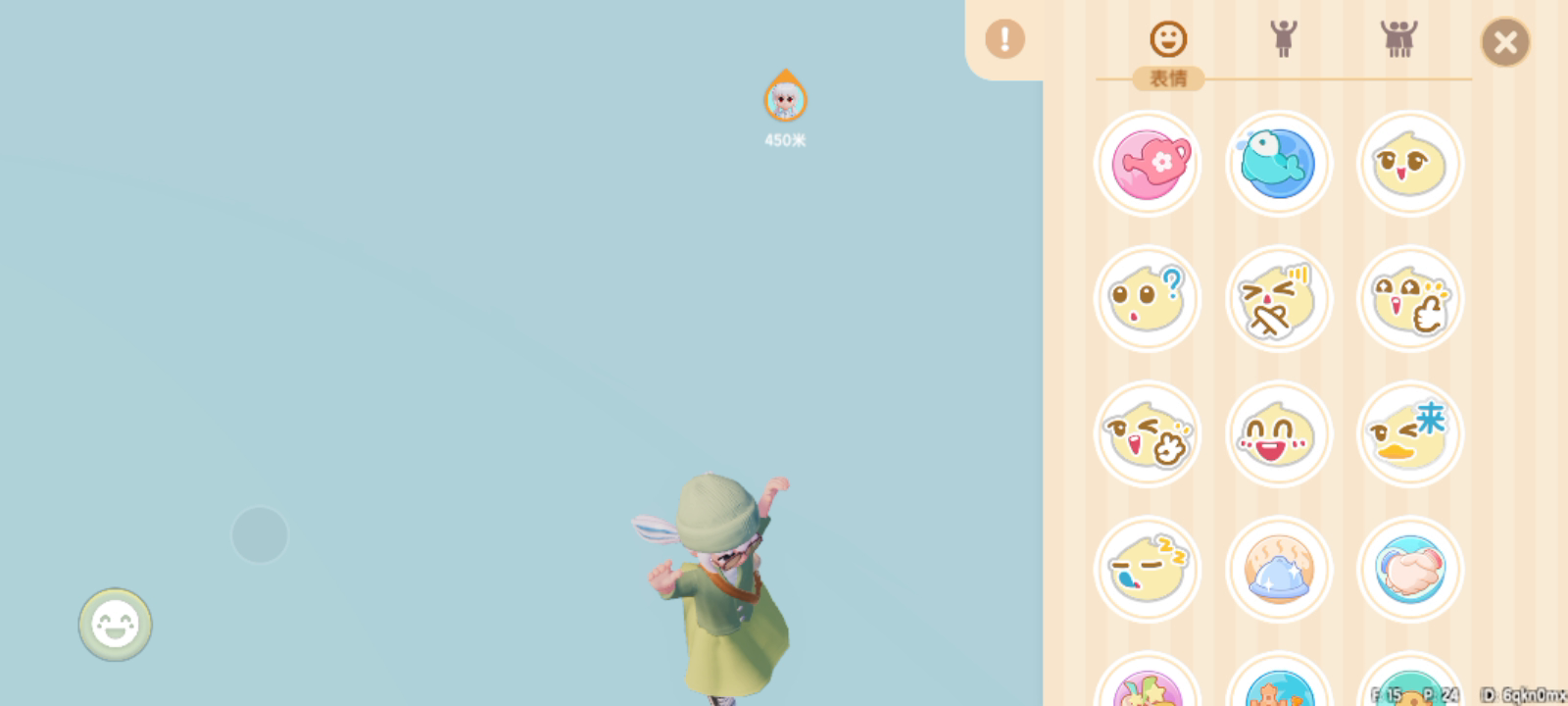The height and width of the screenshot is (706, 1568).
Task: Choose the clapping face emote
Action: (x=1409, y=299)
